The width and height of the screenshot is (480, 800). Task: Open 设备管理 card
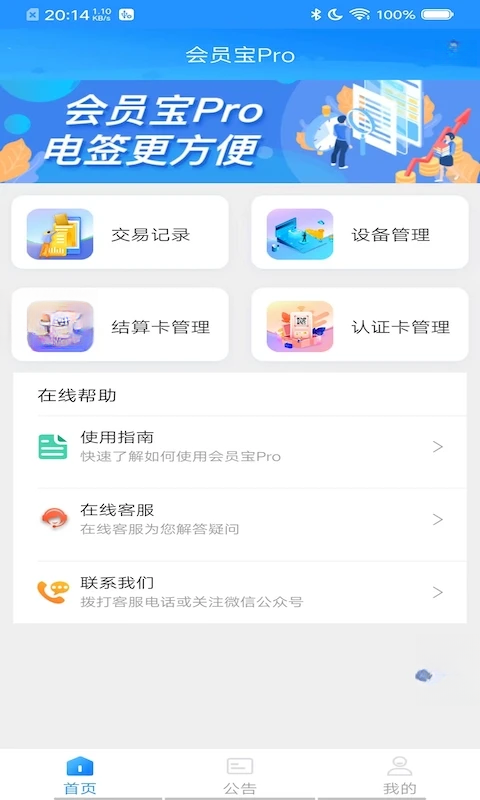point(360,233)
